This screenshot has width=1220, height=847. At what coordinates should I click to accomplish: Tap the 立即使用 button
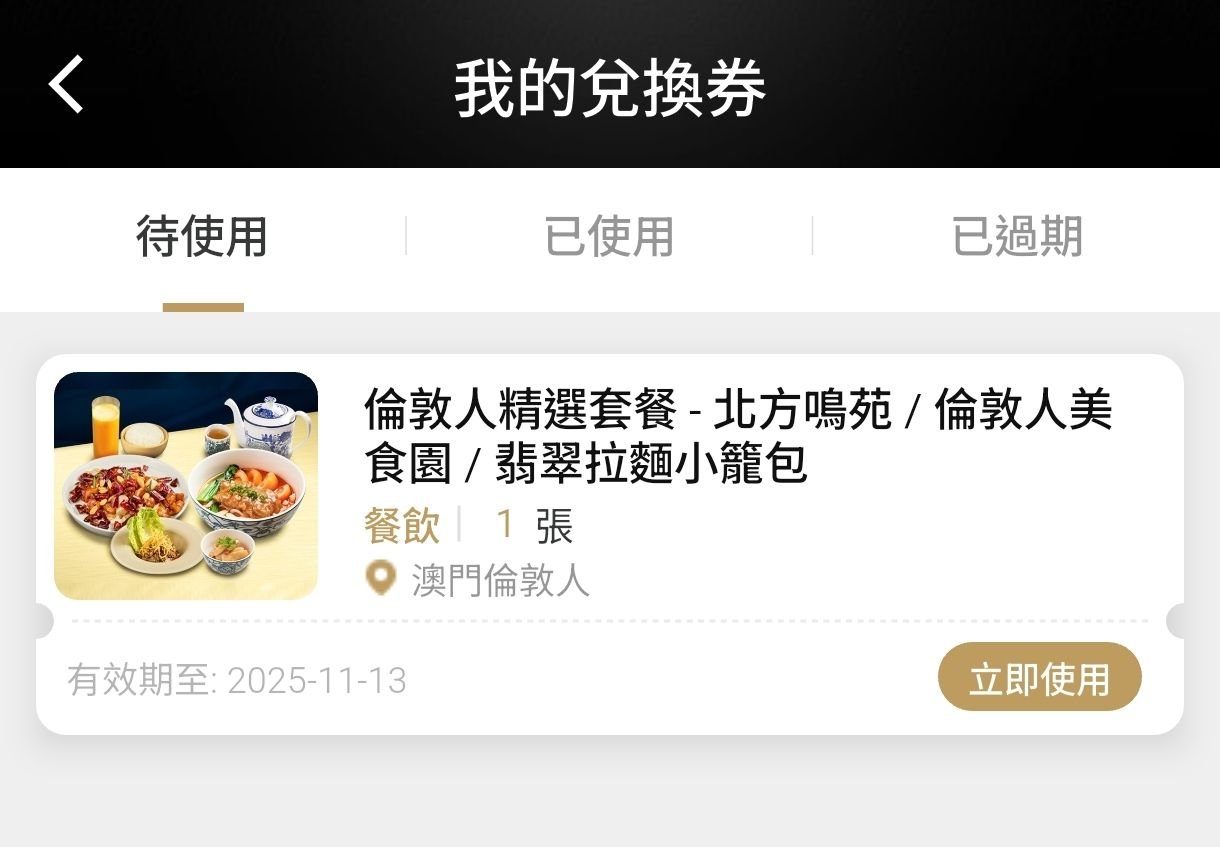[1039, 678]
